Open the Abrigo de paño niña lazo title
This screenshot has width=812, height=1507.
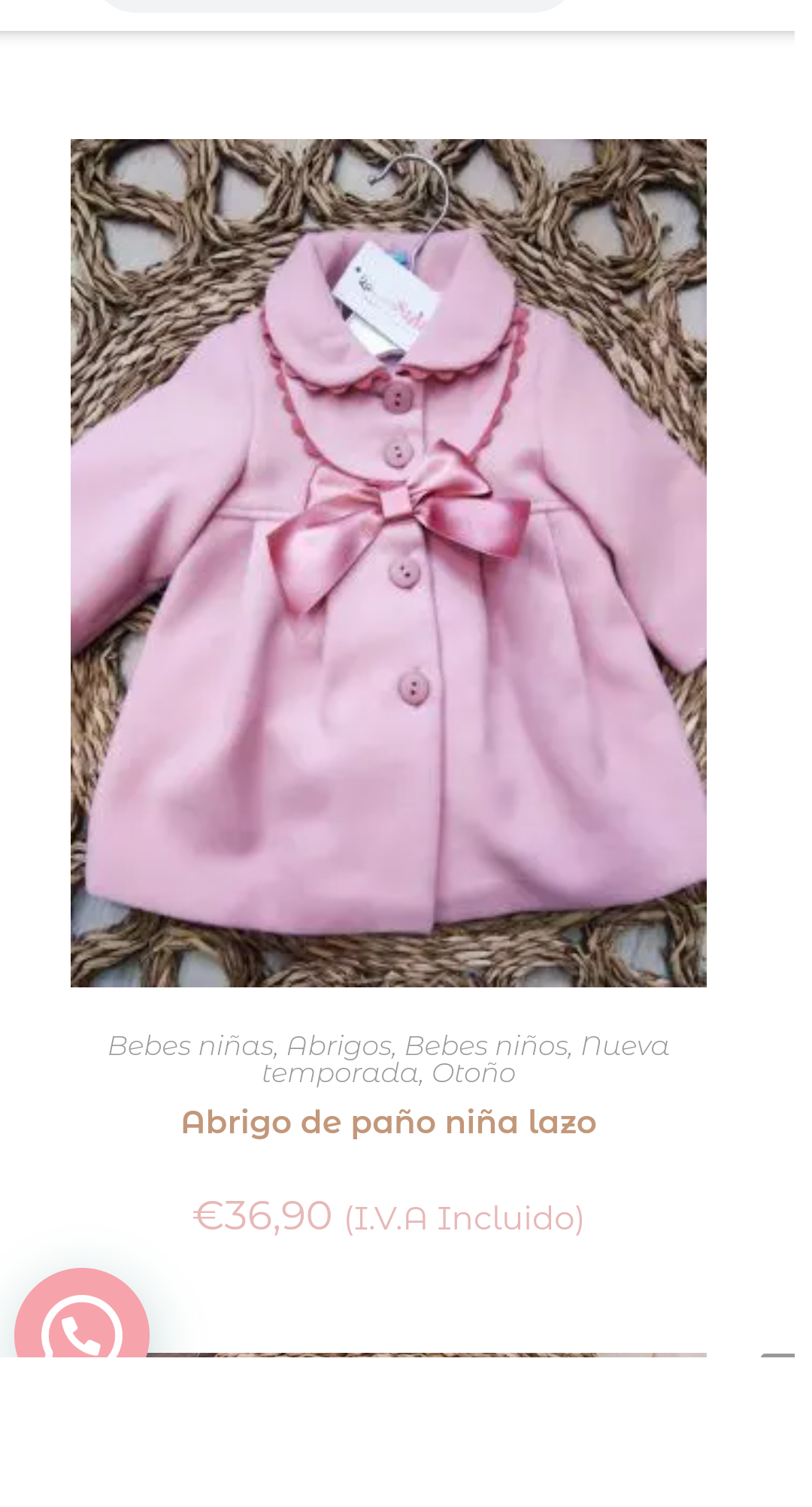(x=388, y=1122)
